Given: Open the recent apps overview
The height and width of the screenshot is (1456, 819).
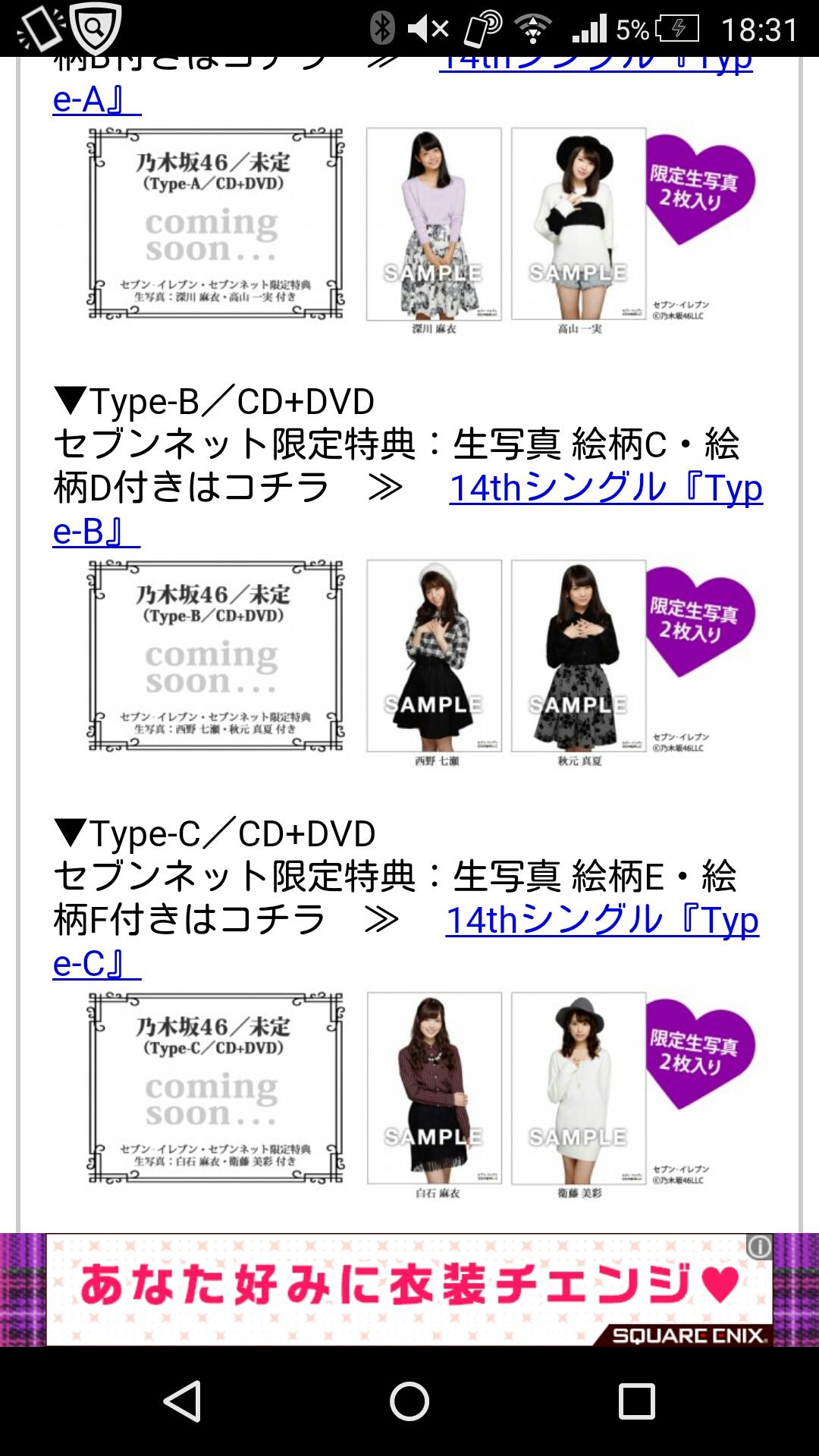Looking at the screenshot, I should coord(636,1401).
